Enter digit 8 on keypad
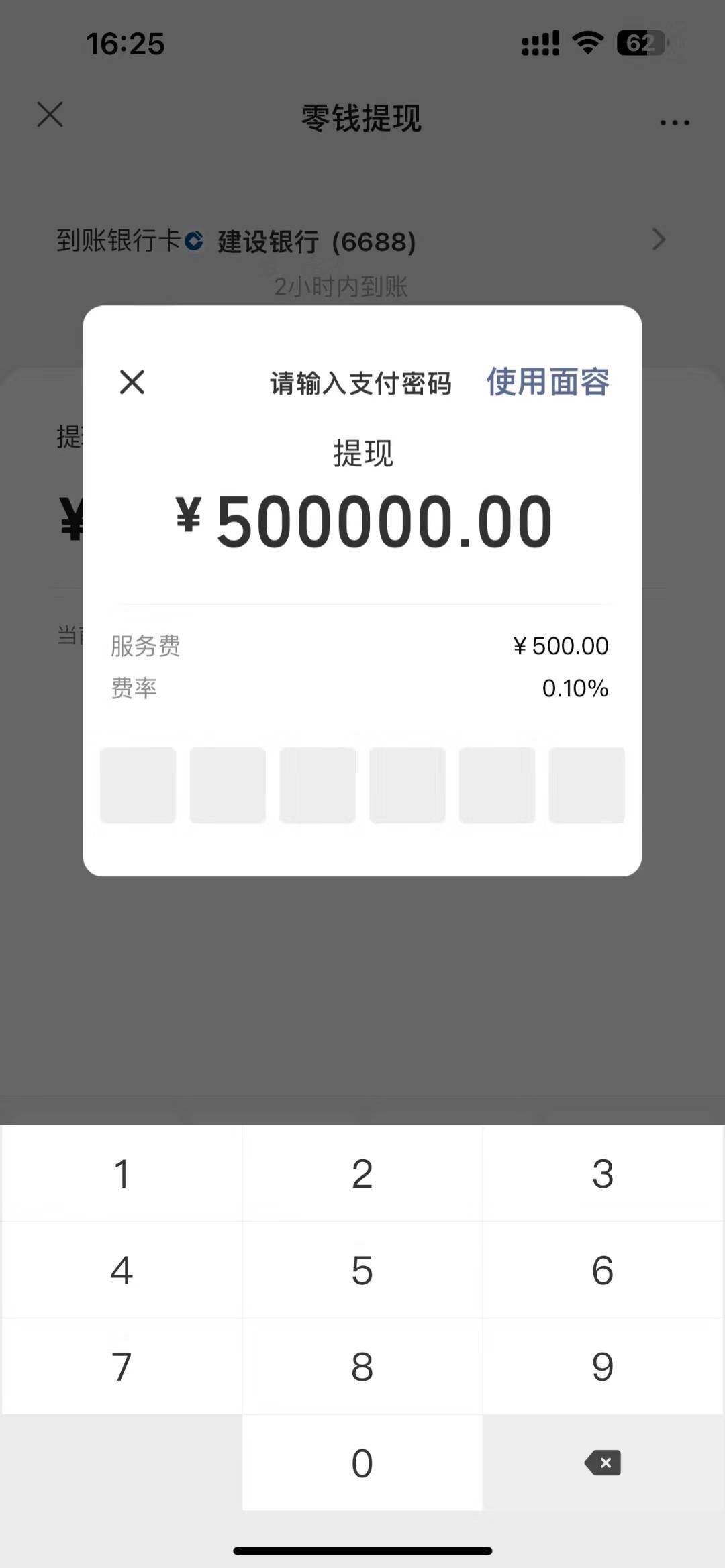The width and height of the screenshot is (725, 1568). 362,1367
